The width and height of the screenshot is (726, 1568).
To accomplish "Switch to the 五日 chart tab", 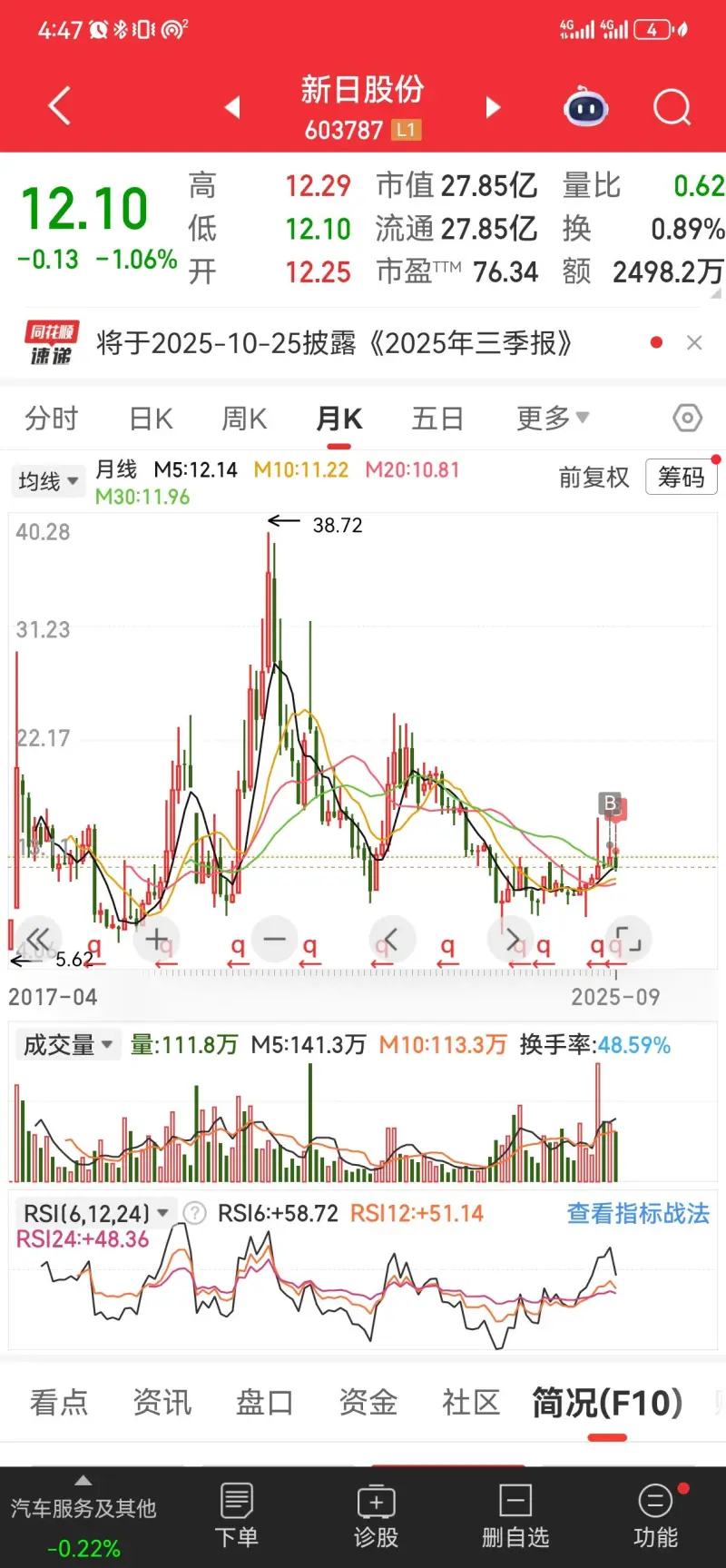I will (x=437, y=419).
